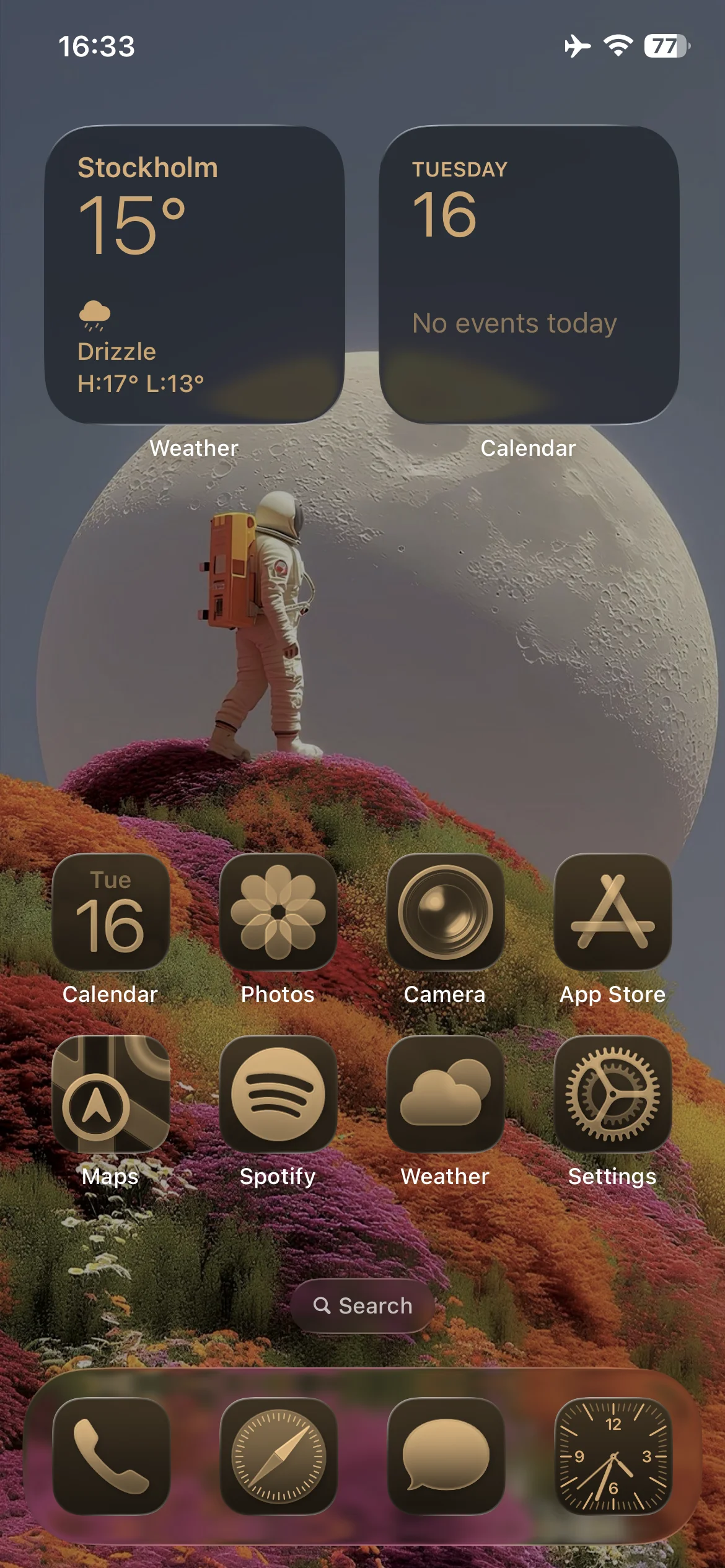Launch Safari from the dock
The width and height of the screenshot is (725, 1568).
click(278, 1456)
